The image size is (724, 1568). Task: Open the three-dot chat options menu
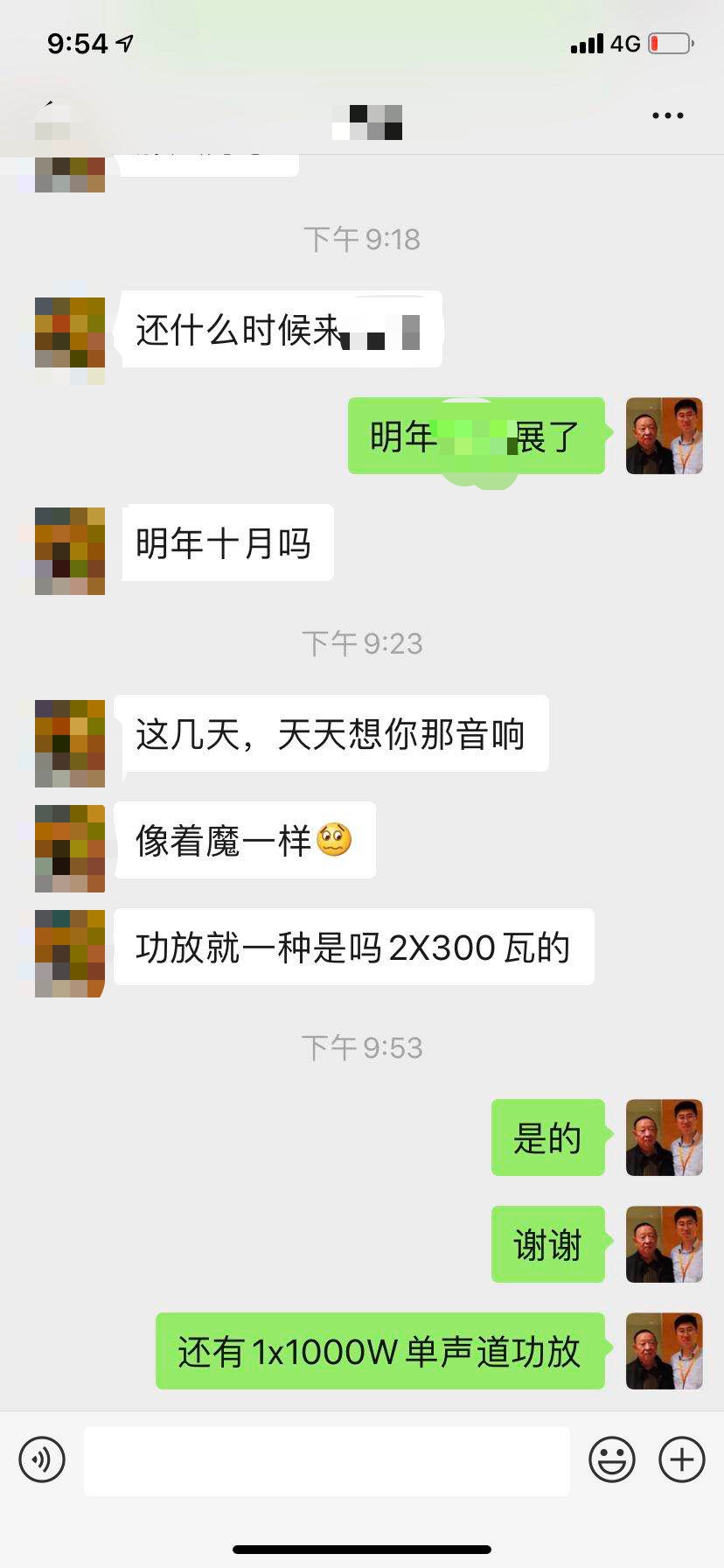[x=667, y=115]
